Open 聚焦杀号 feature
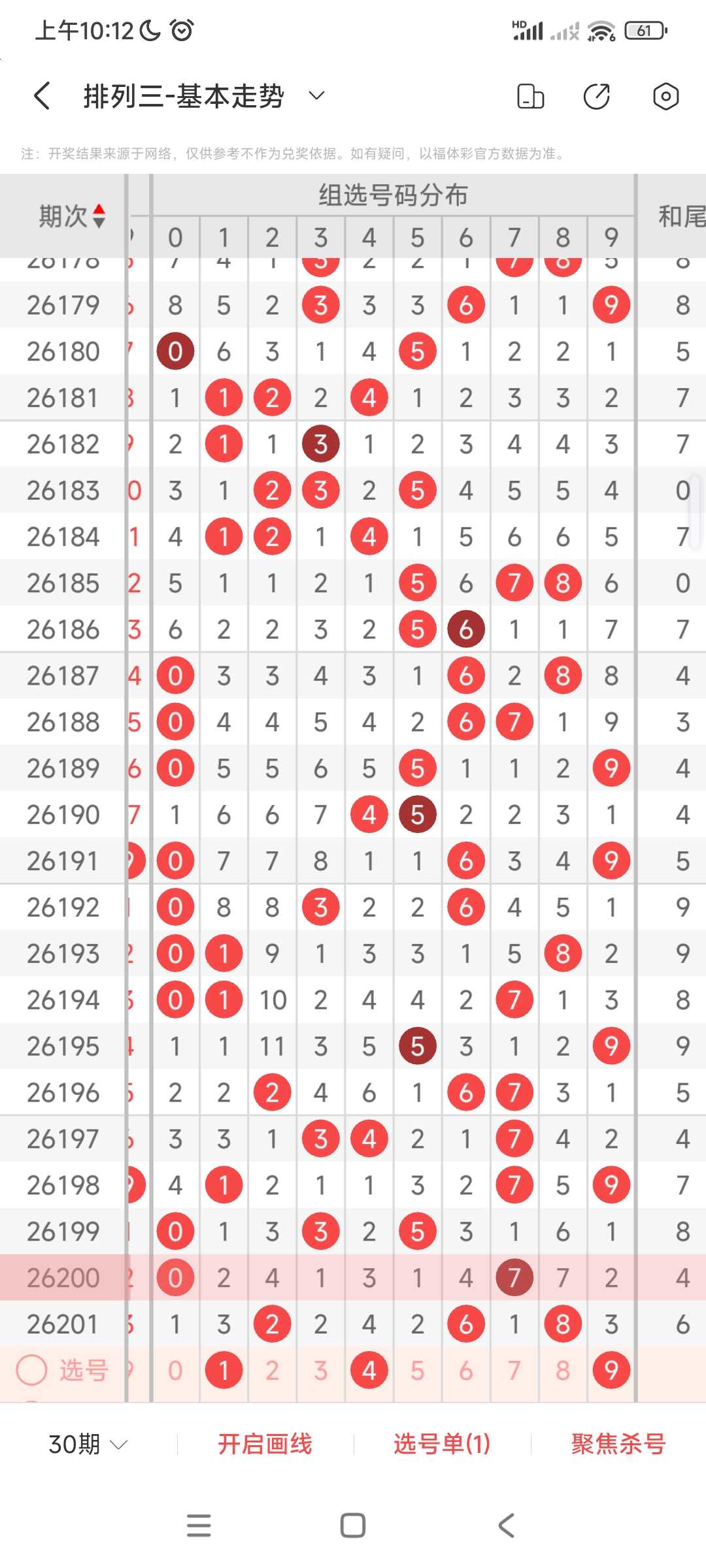706x1568 pixels. pos(618,1444)
